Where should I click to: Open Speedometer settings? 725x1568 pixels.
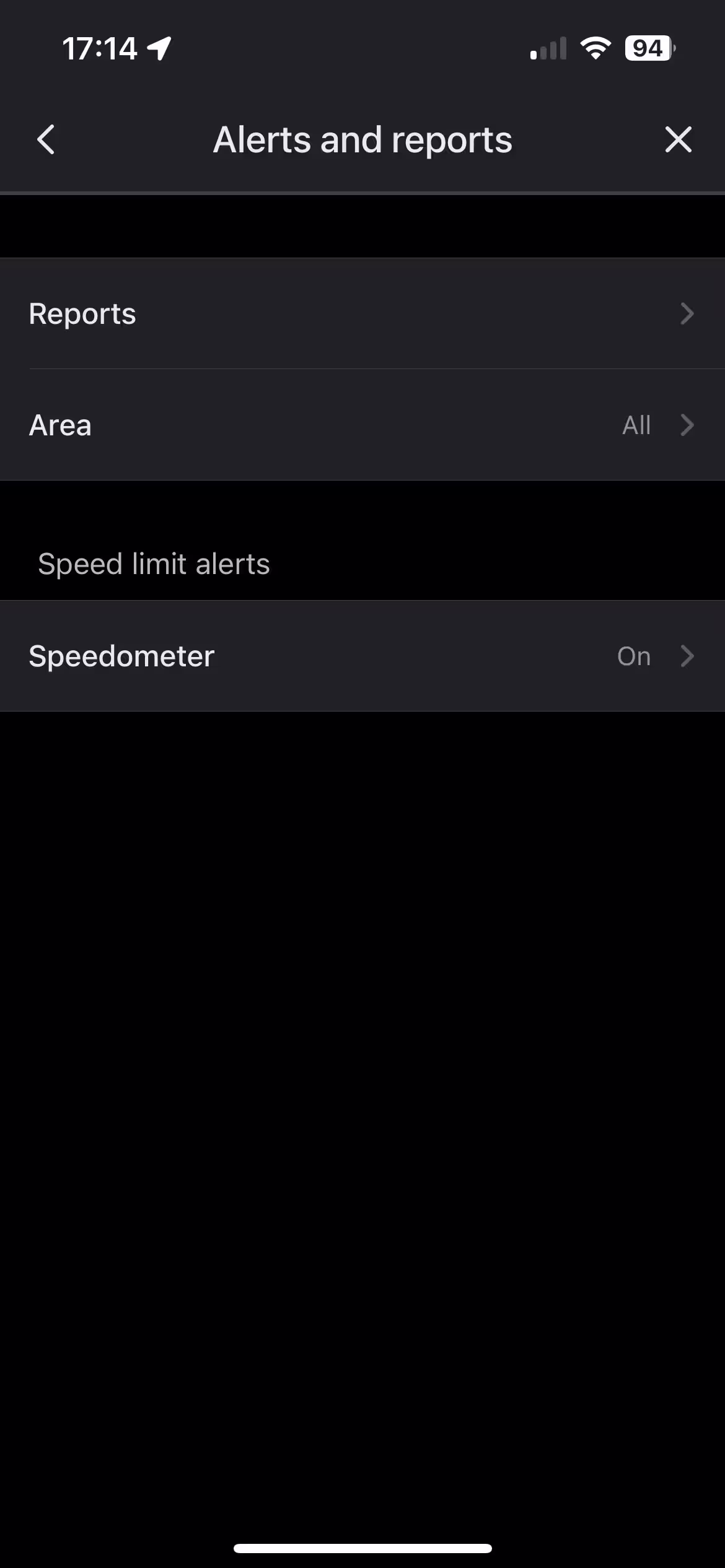(362, 656)
